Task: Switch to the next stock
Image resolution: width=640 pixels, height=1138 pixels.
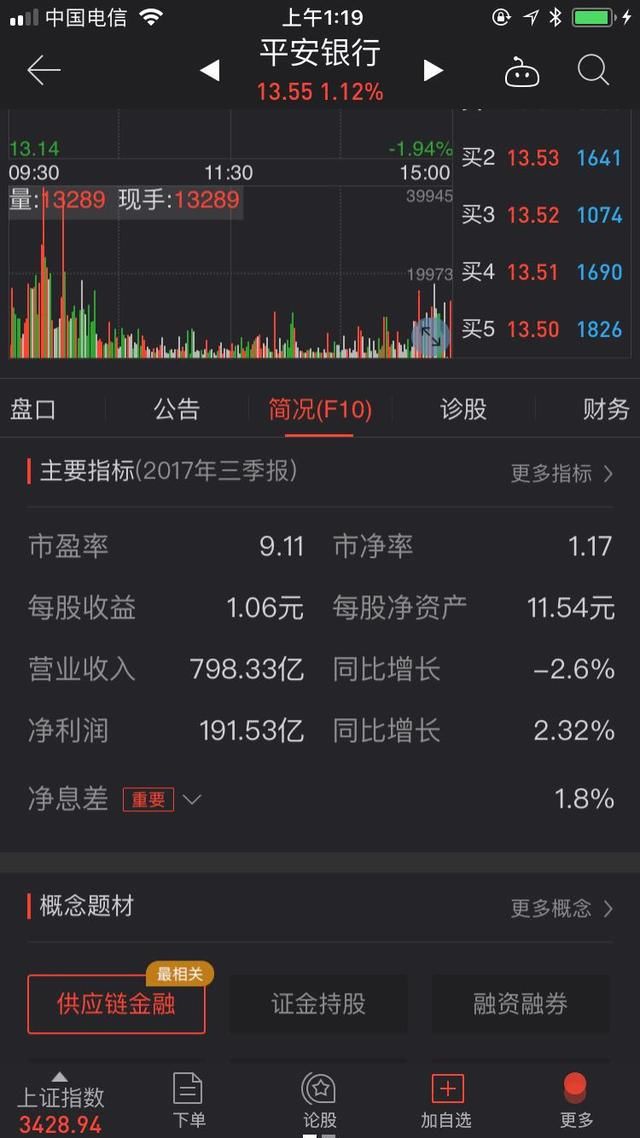Action: 433,70
